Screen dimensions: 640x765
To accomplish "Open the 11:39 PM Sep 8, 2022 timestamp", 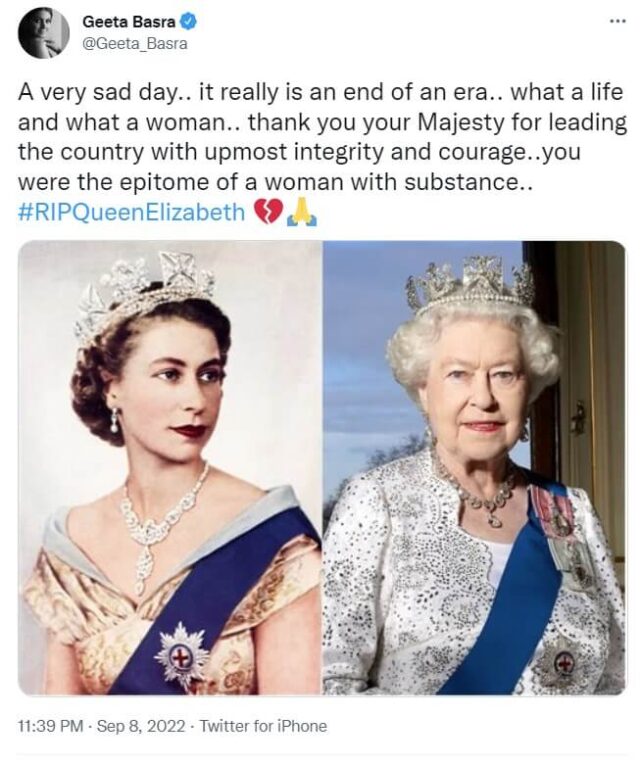I will [x=100, y=726].
